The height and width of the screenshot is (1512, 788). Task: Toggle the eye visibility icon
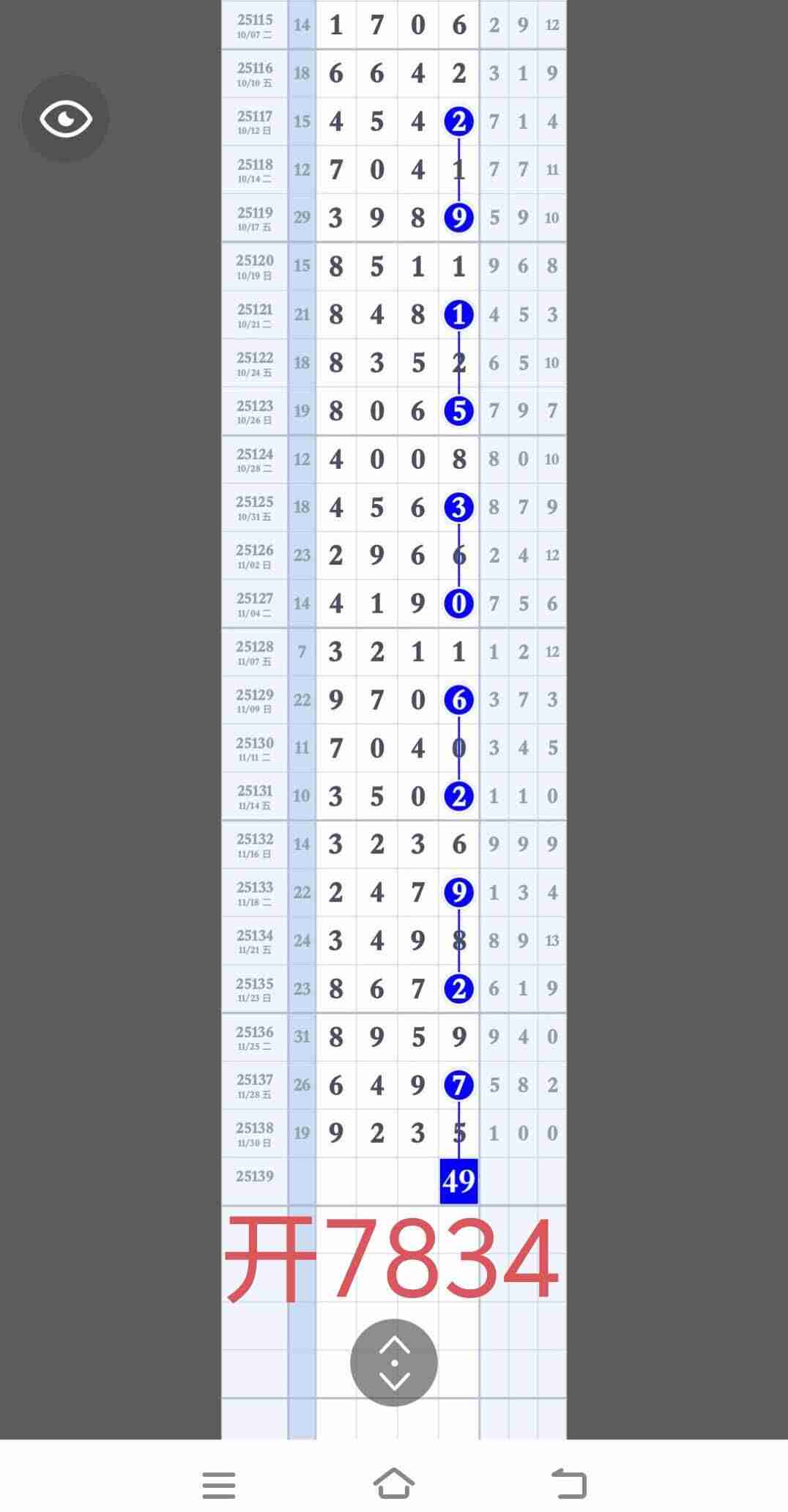[65, 117]
